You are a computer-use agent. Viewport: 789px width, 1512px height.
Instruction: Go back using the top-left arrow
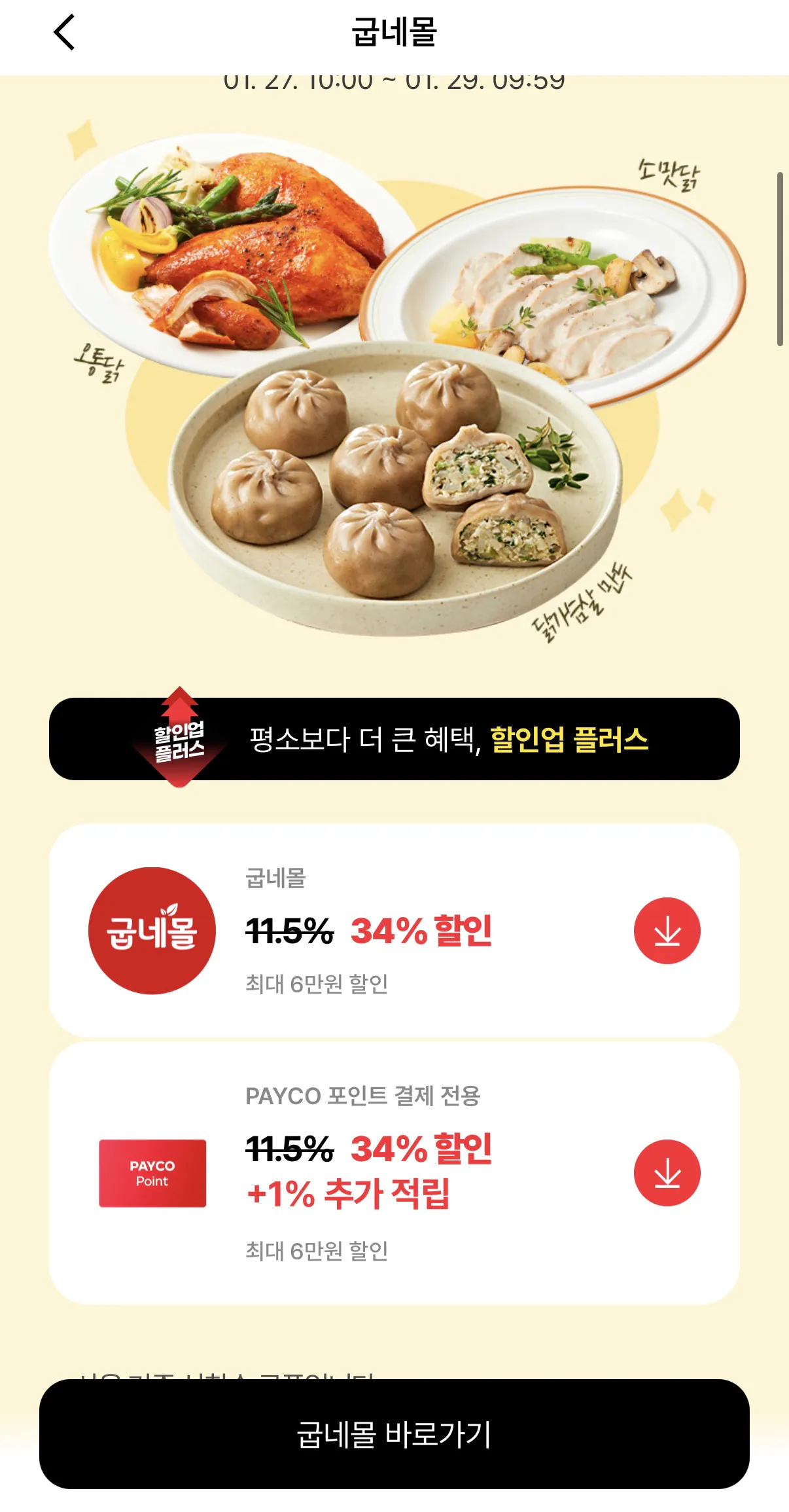pyautogui.click(x=64, y=32)
